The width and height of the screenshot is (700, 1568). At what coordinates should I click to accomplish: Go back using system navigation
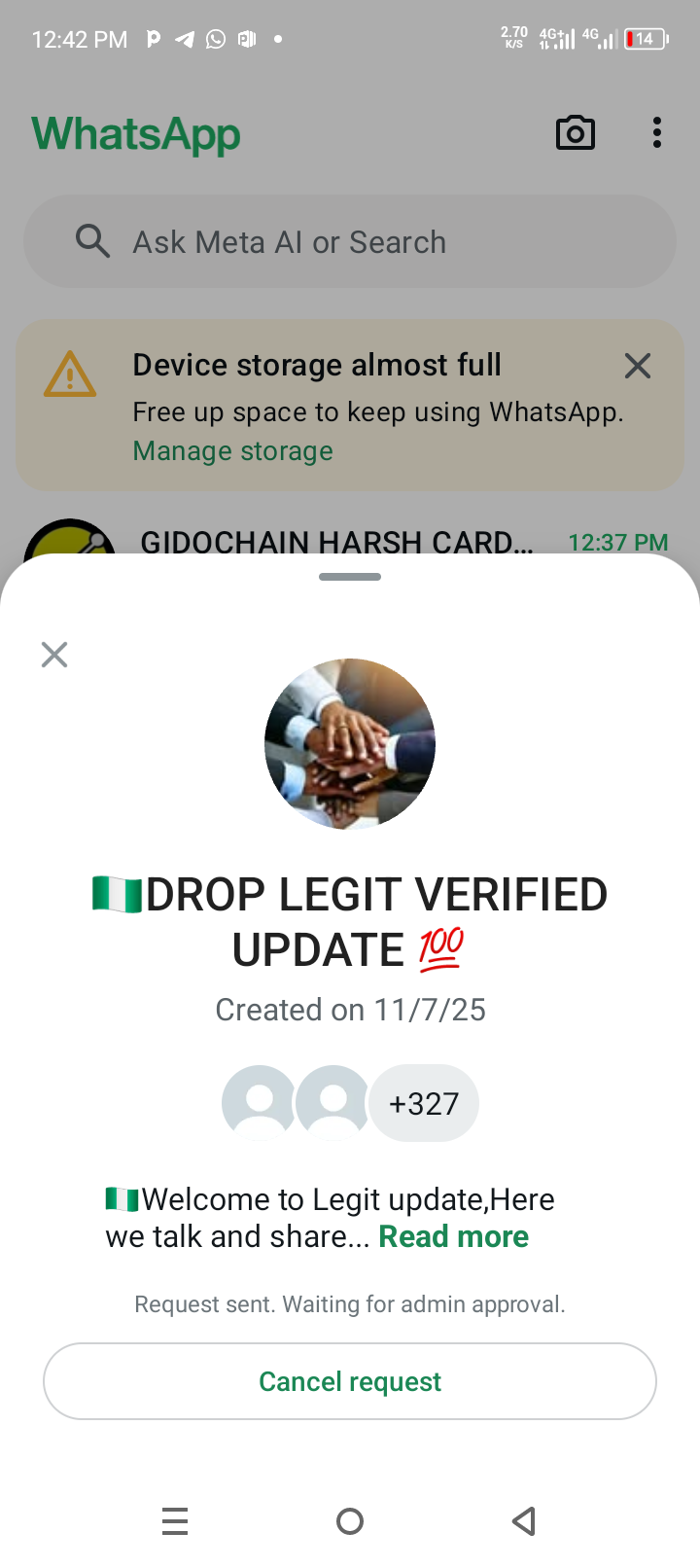coord(524,1520)
